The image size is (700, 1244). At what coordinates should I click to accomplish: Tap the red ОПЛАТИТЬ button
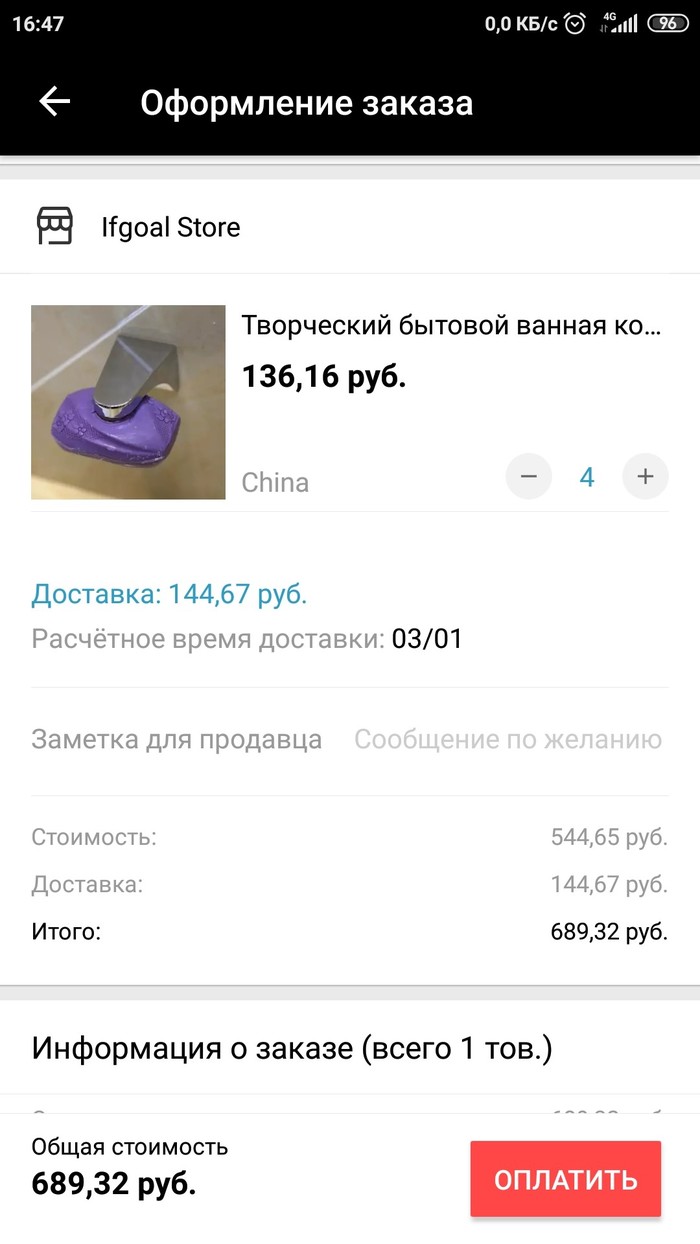(565, 1179)
